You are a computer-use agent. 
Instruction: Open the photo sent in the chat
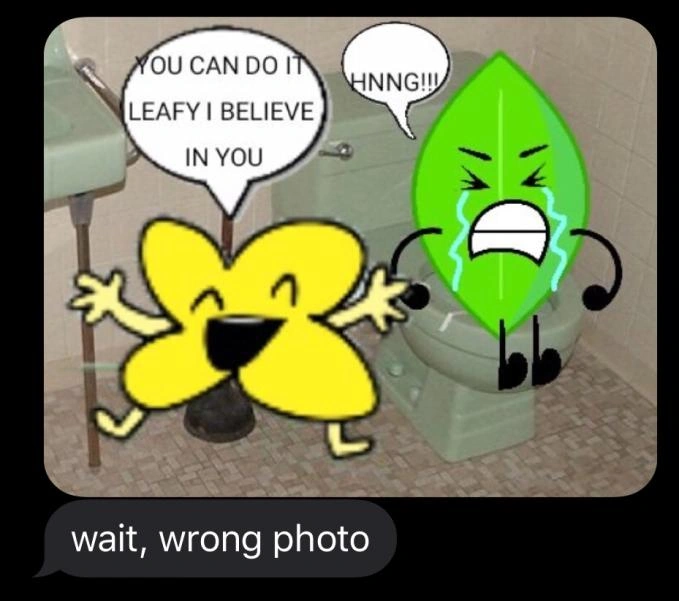350,256
